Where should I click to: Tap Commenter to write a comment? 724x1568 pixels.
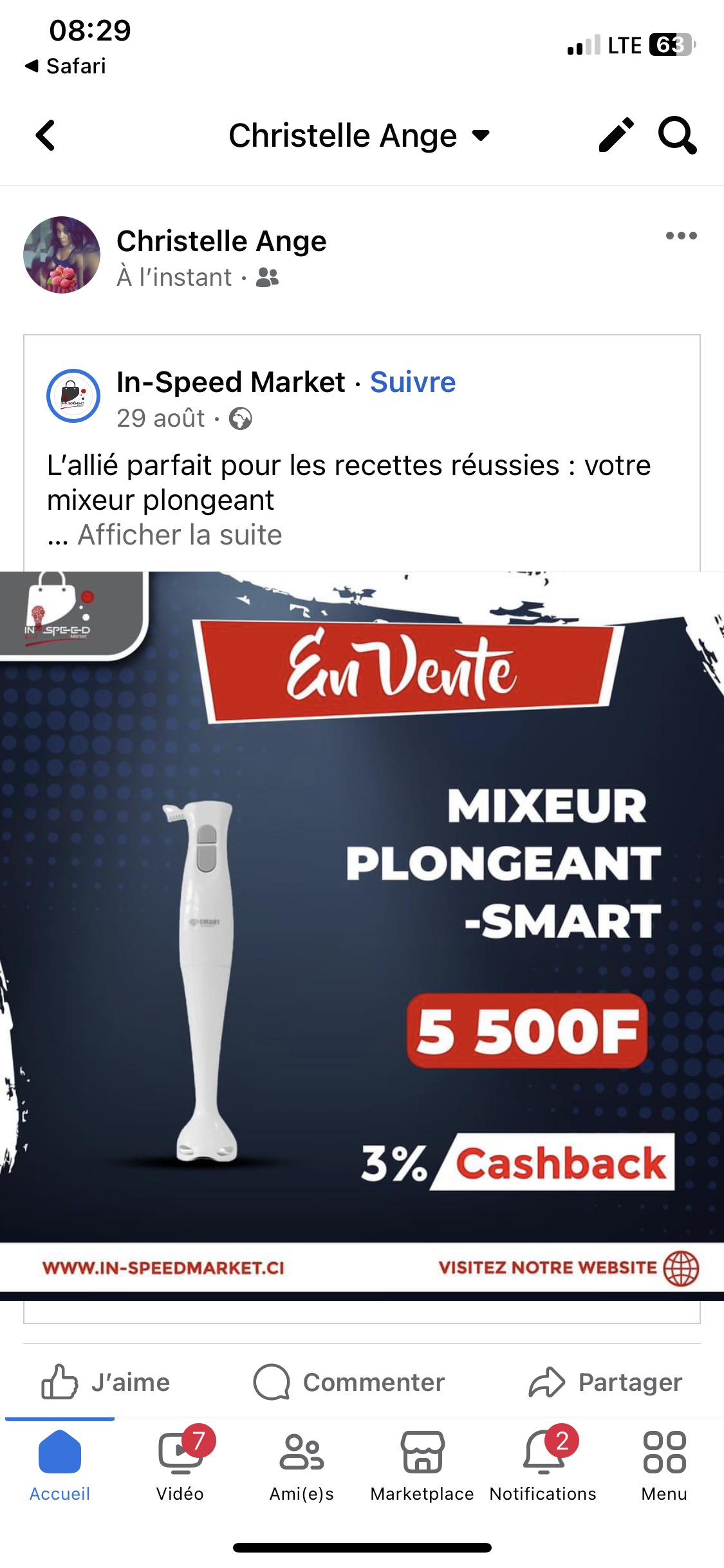coord(349,1382)
